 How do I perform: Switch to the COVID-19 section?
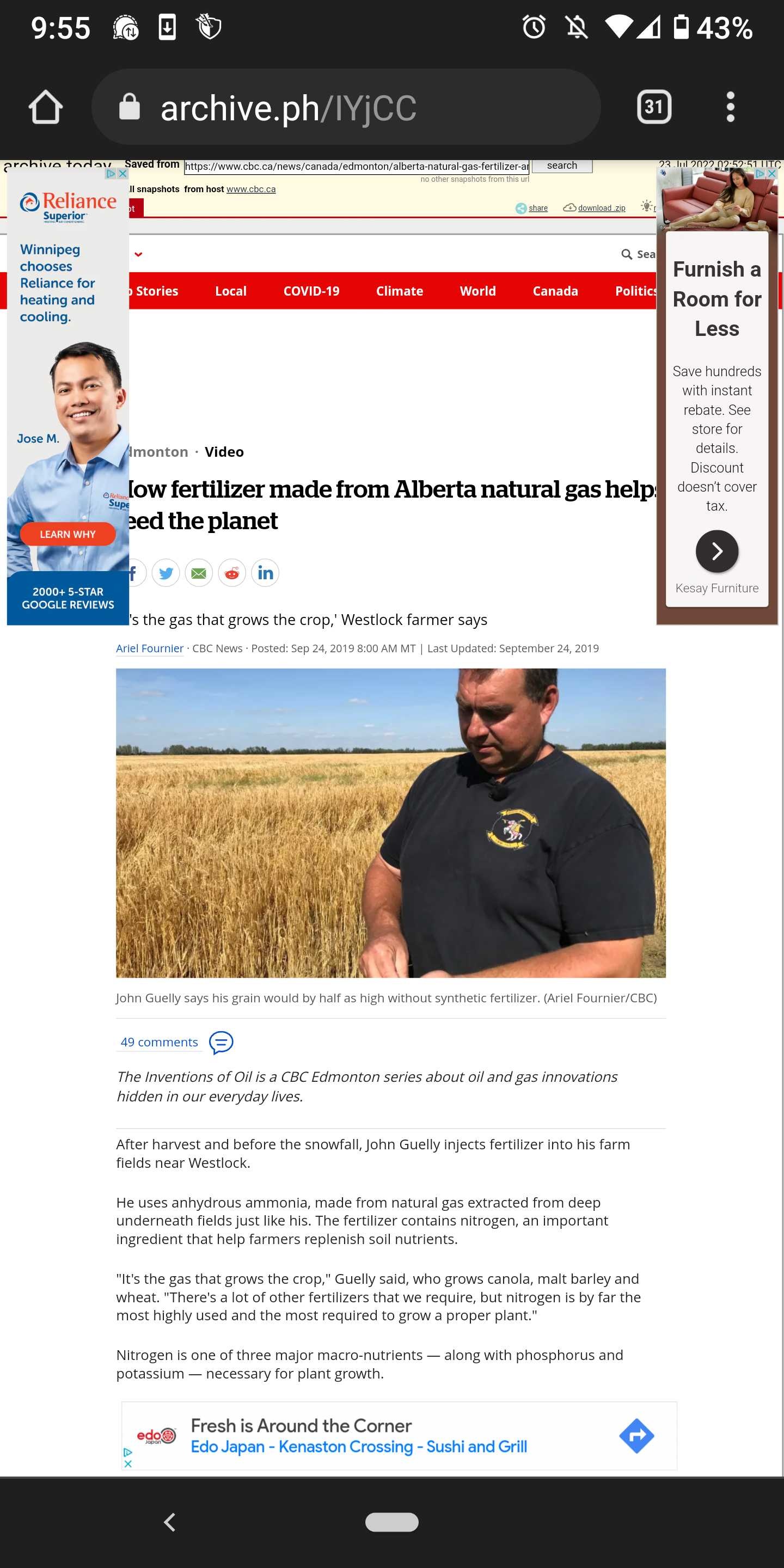click(x=311, y=291)
